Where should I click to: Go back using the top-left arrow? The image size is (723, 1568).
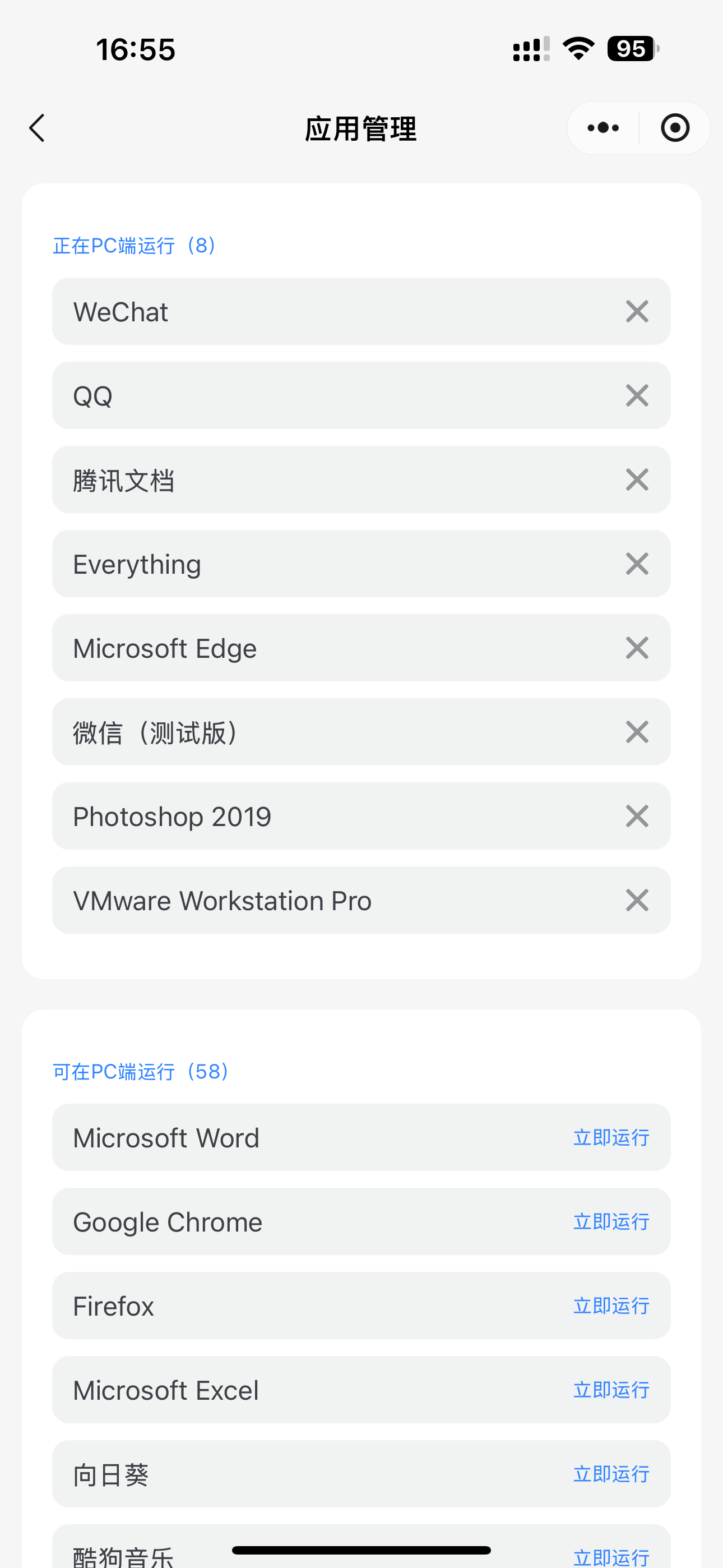tap(37, 128)
